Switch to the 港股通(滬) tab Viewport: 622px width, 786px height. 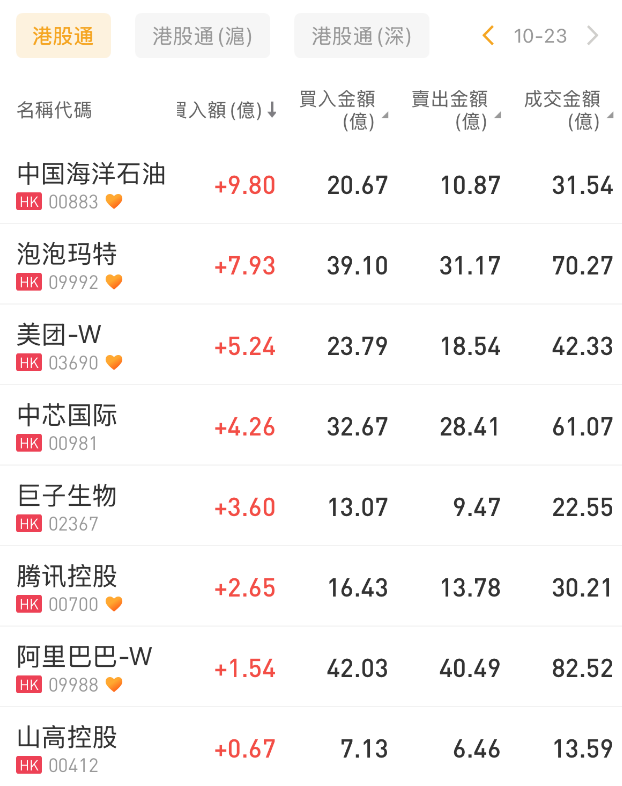pyautogui.click(x=202, y=36)
